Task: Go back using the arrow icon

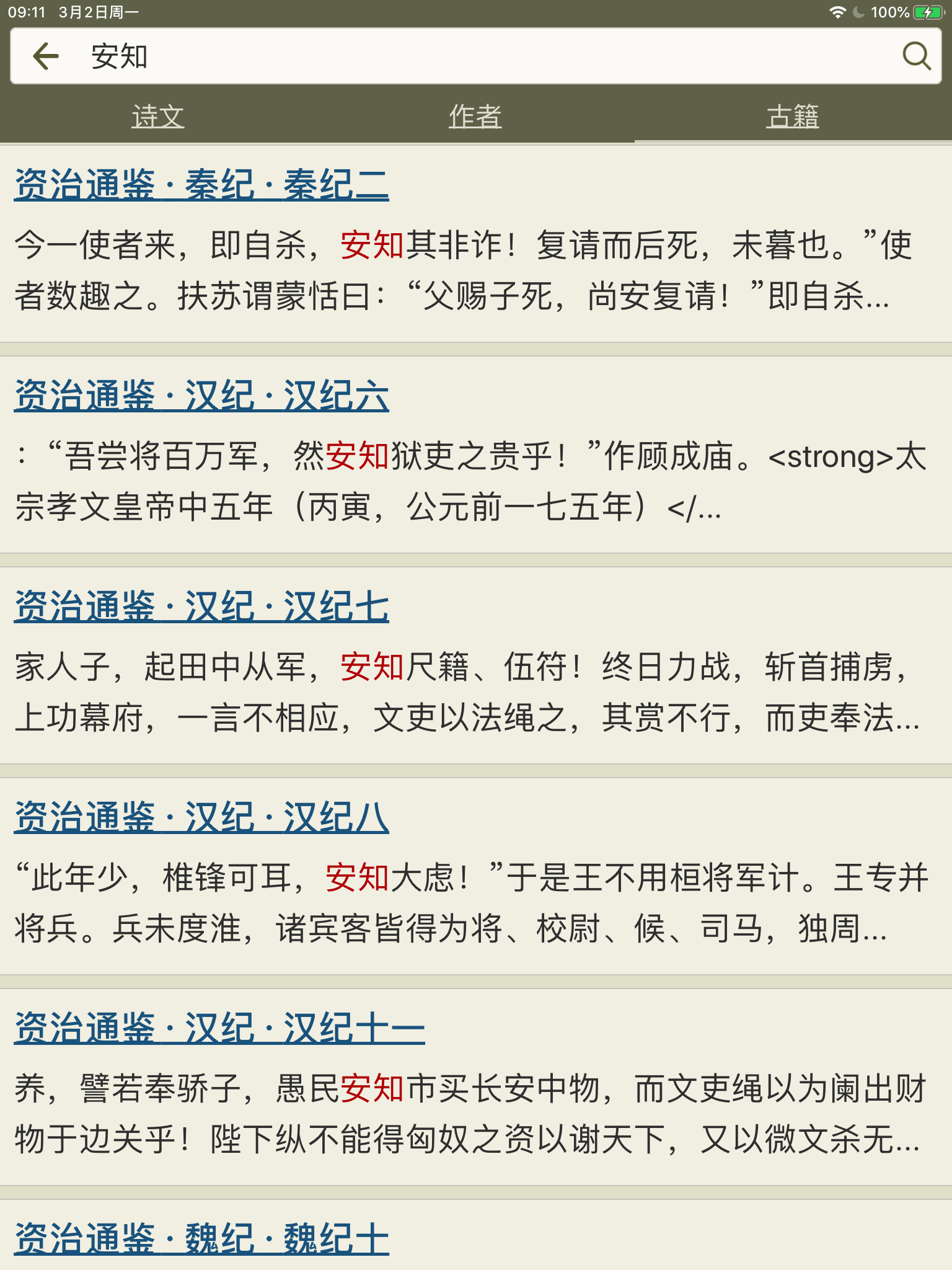Action: click(x=45, y=56)
